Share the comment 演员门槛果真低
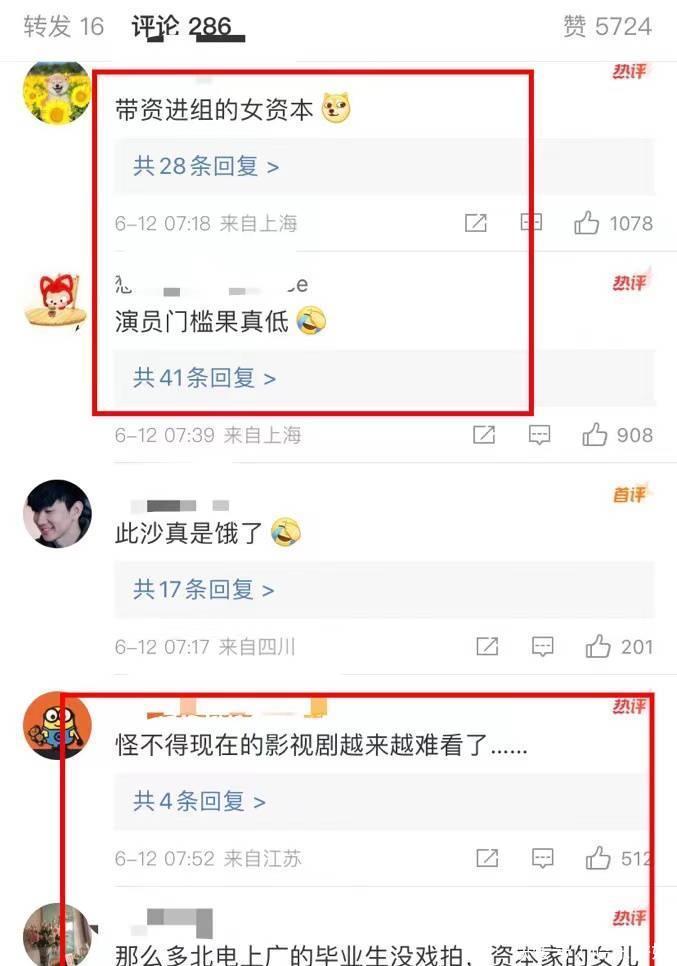The width and height of the screenshot is (677, 966). 484,435
